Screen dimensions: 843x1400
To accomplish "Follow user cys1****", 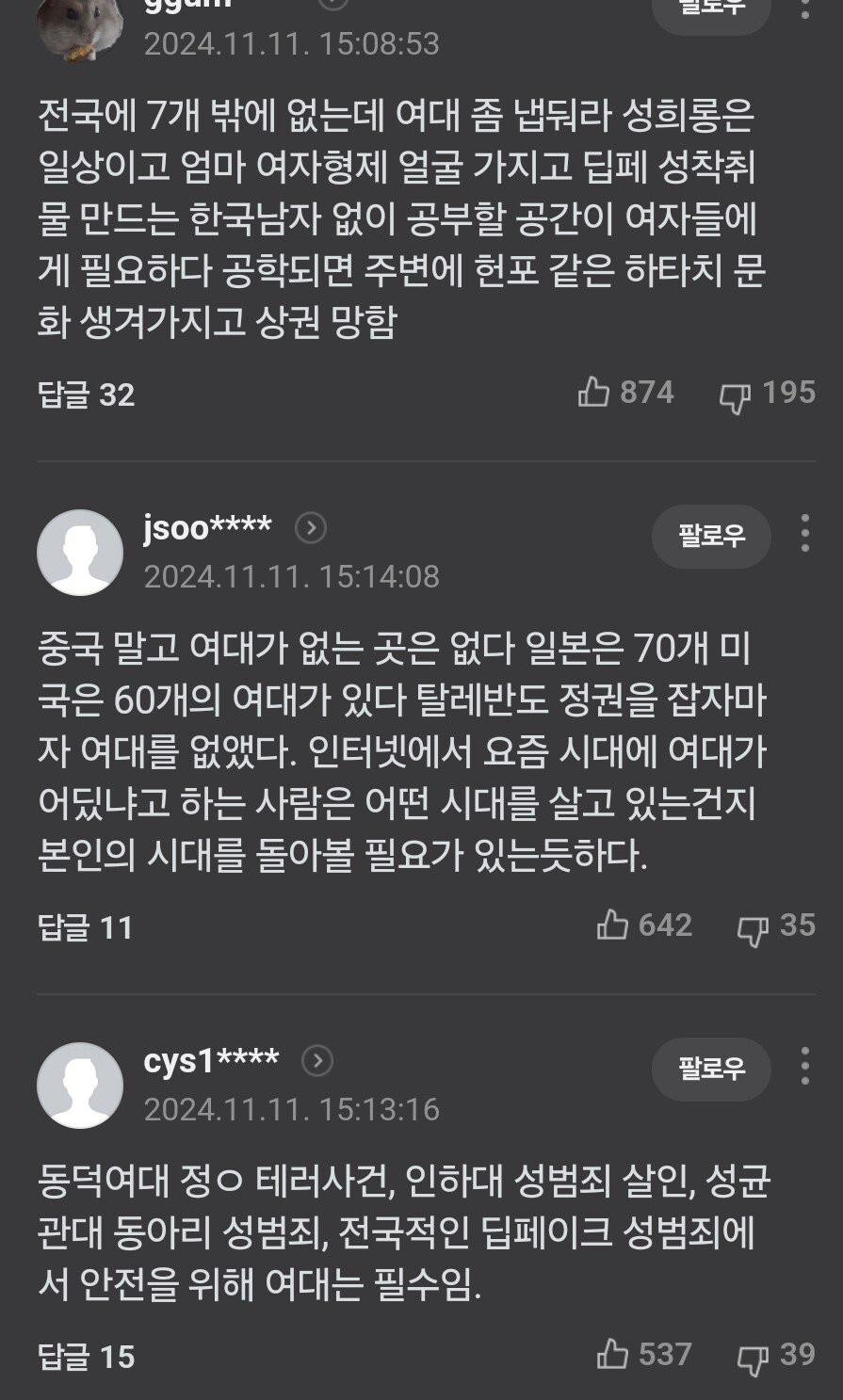I will (711, 1069).
